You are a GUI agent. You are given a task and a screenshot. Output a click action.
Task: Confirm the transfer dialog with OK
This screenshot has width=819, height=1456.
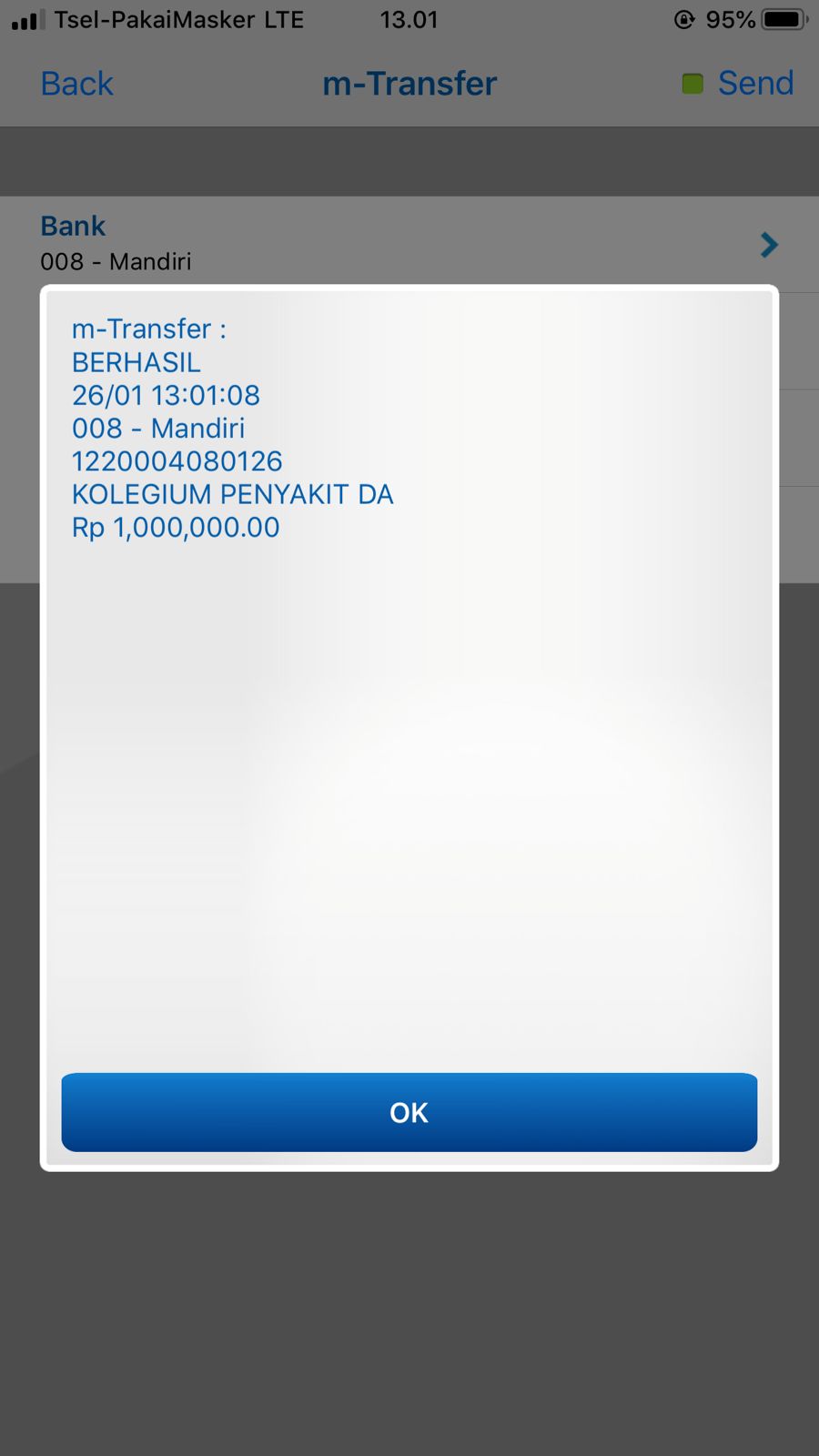tap(409, 1112)
